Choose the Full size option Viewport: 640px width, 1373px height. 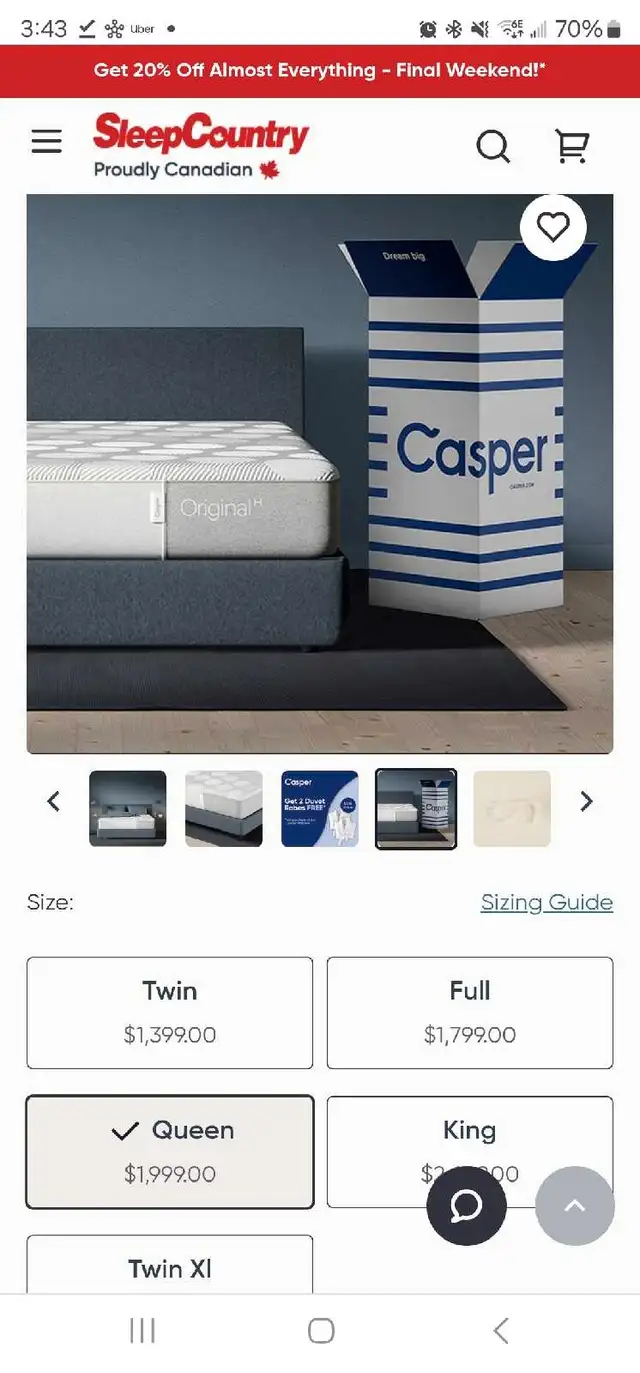tap(470, 1013)
